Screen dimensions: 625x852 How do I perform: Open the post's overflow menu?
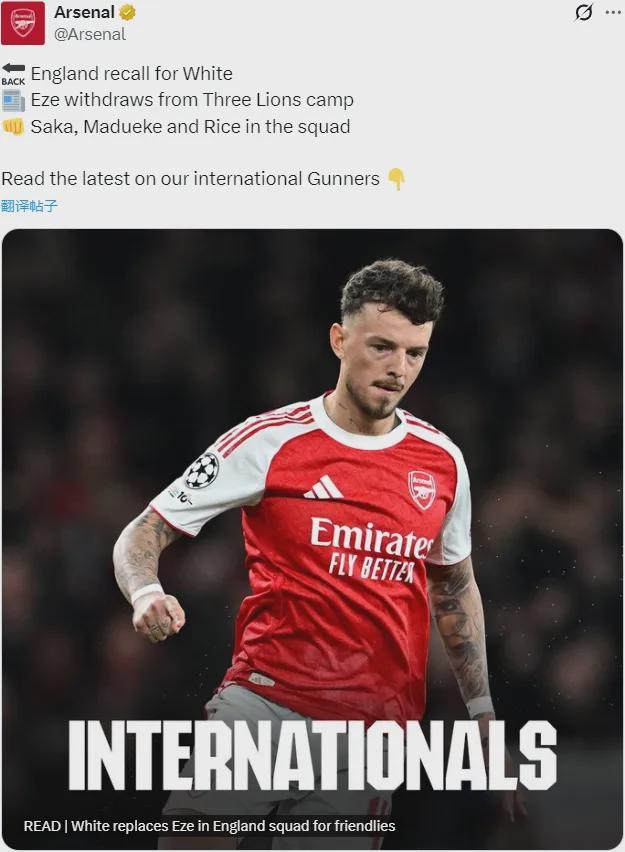[612, 13]
